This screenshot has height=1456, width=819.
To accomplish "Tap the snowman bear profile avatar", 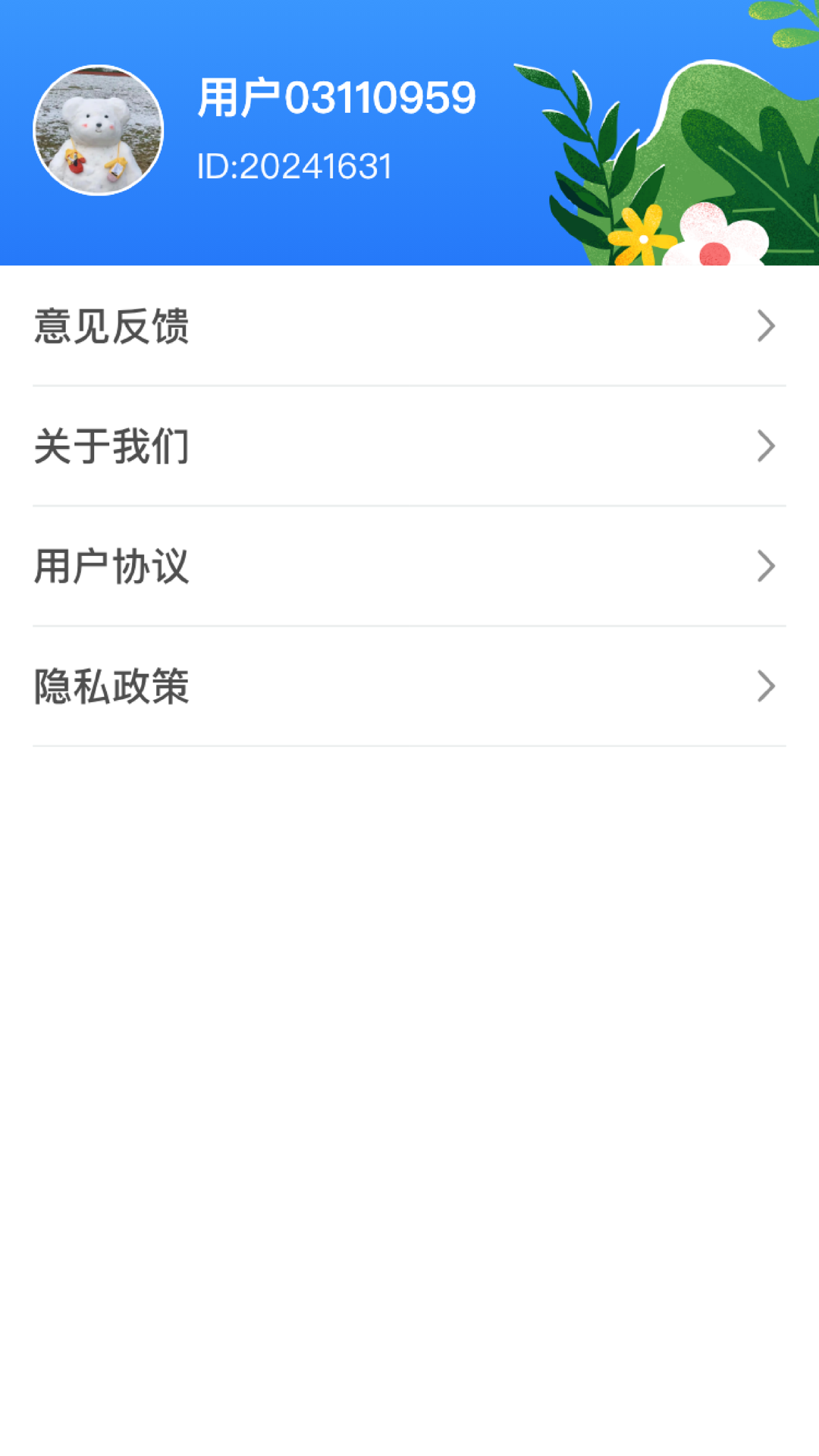I will [x=99, y=130].
